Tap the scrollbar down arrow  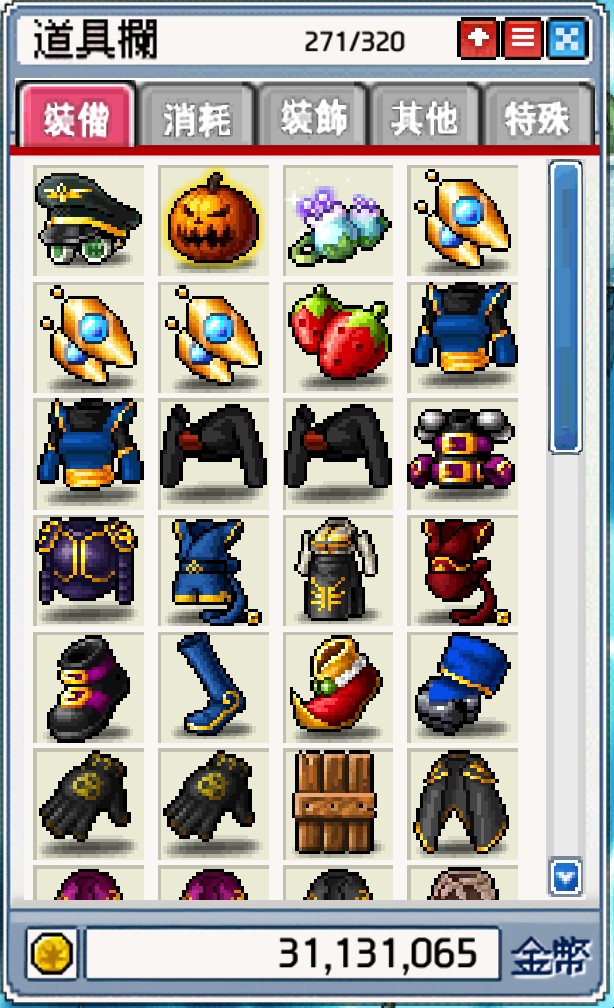coord(566,877)
